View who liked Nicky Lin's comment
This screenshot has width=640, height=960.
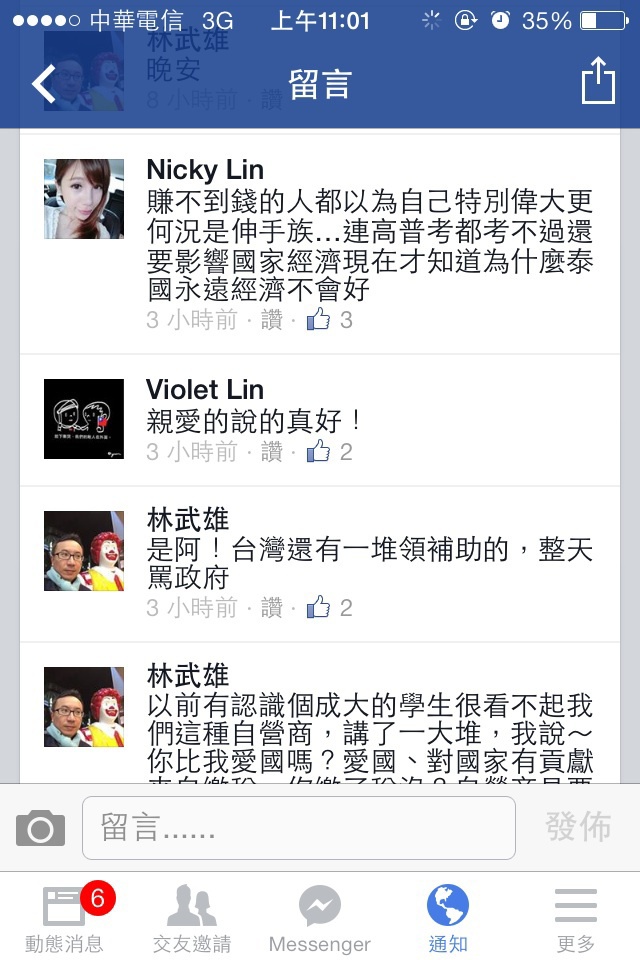(x=331, y=320)
